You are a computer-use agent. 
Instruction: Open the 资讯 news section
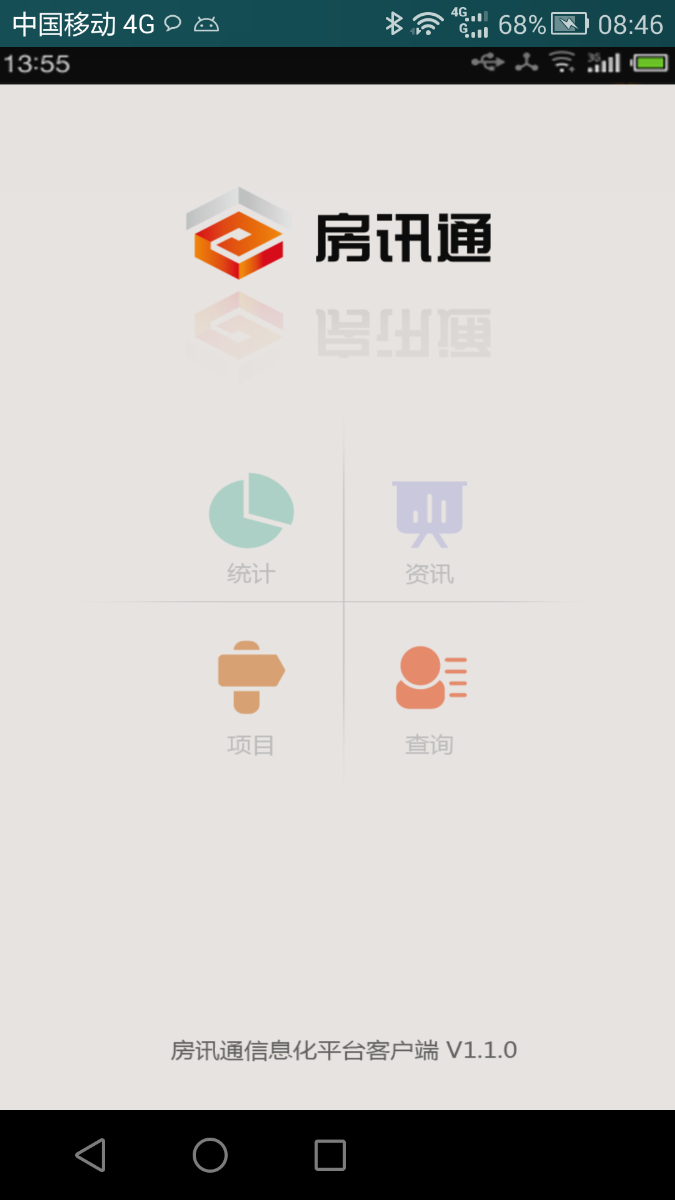click(x=429, y=526)
